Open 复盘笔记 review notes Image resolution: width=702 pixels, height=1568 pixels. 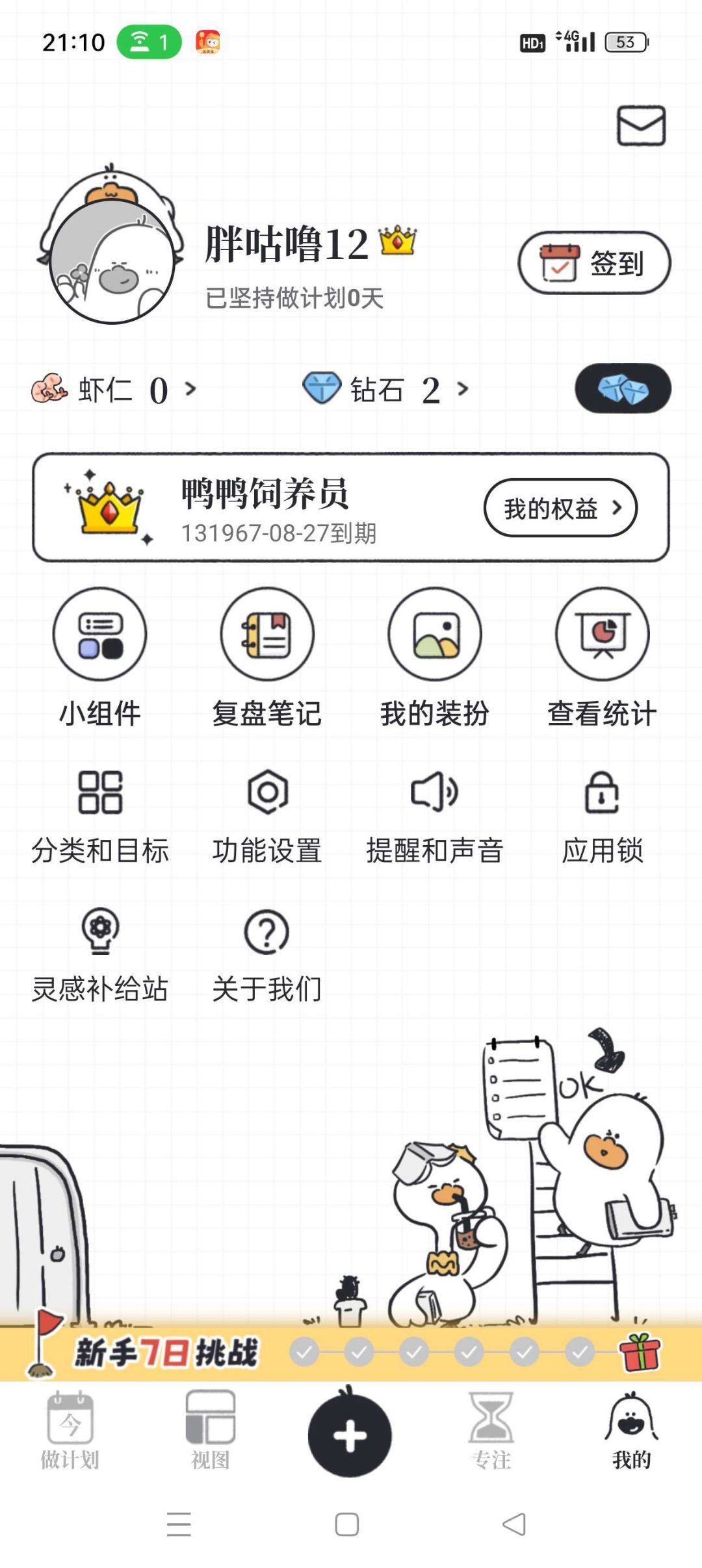point(267,657)
